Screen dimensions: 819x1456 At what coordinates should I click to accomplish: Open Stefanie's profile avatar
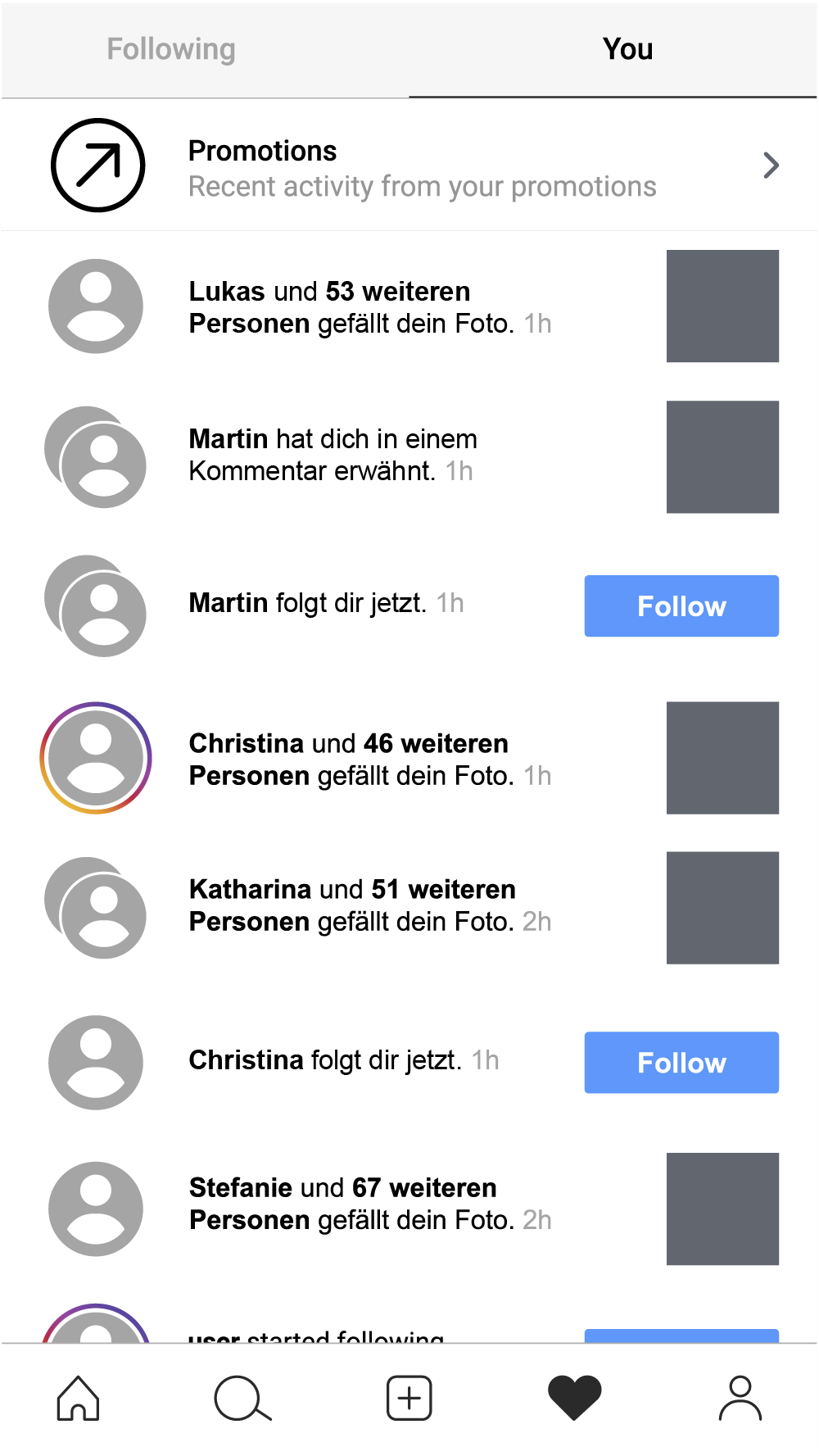click(x=96, y=1209)
